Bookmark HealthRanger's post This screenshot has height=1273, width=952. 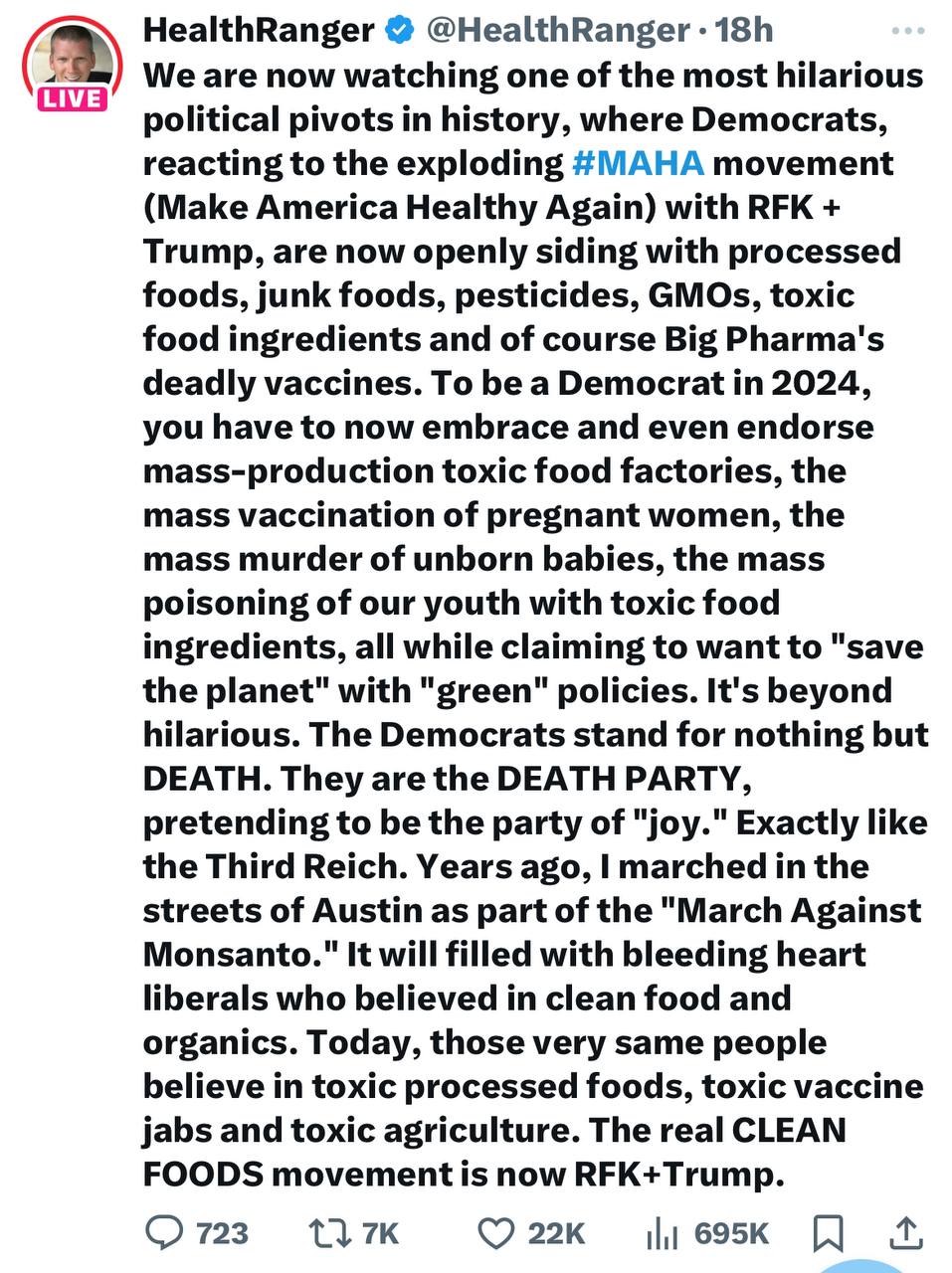coord(828,1233)
